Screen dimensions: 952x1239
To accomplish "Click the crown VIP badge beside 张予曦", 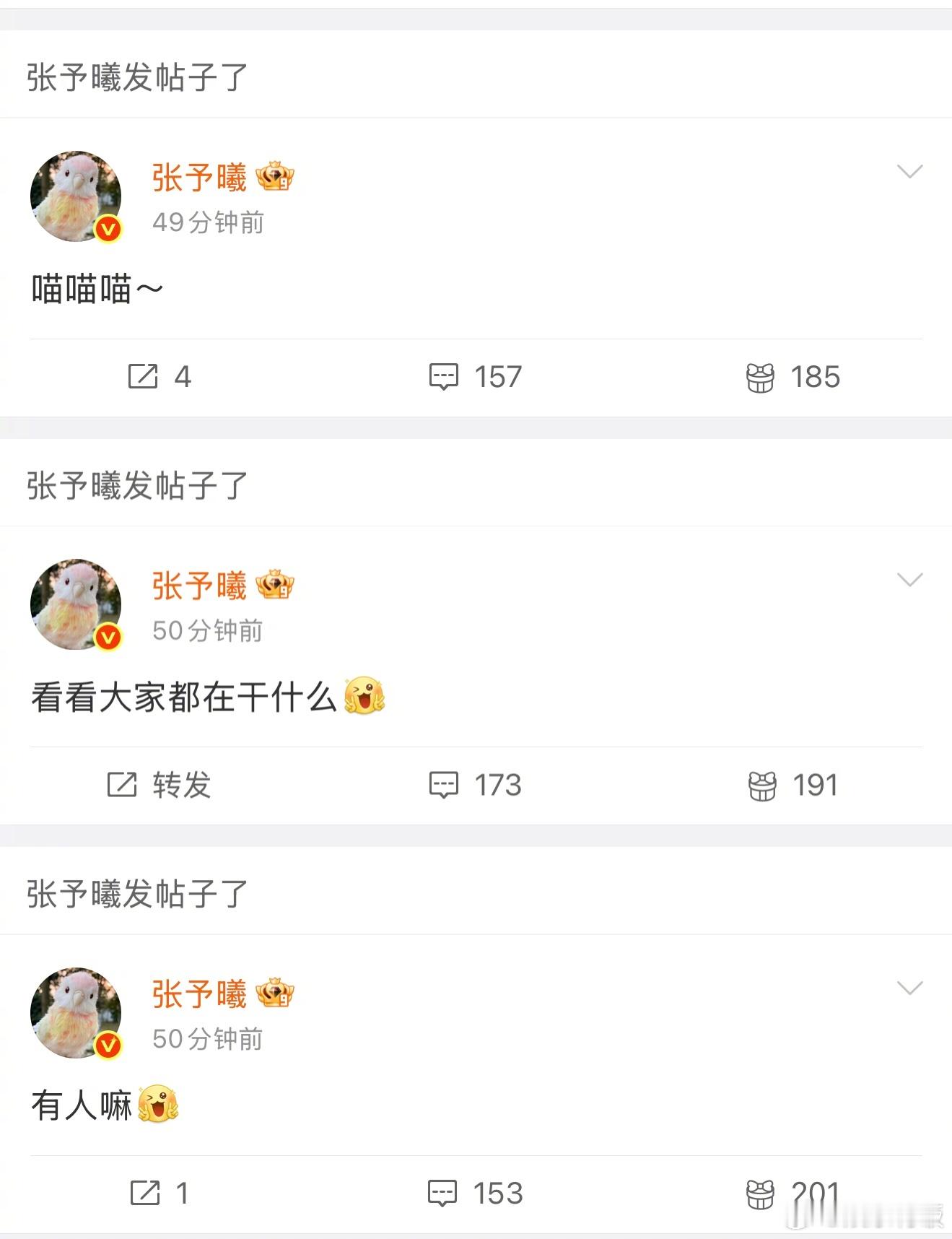I will click(276, 179).
